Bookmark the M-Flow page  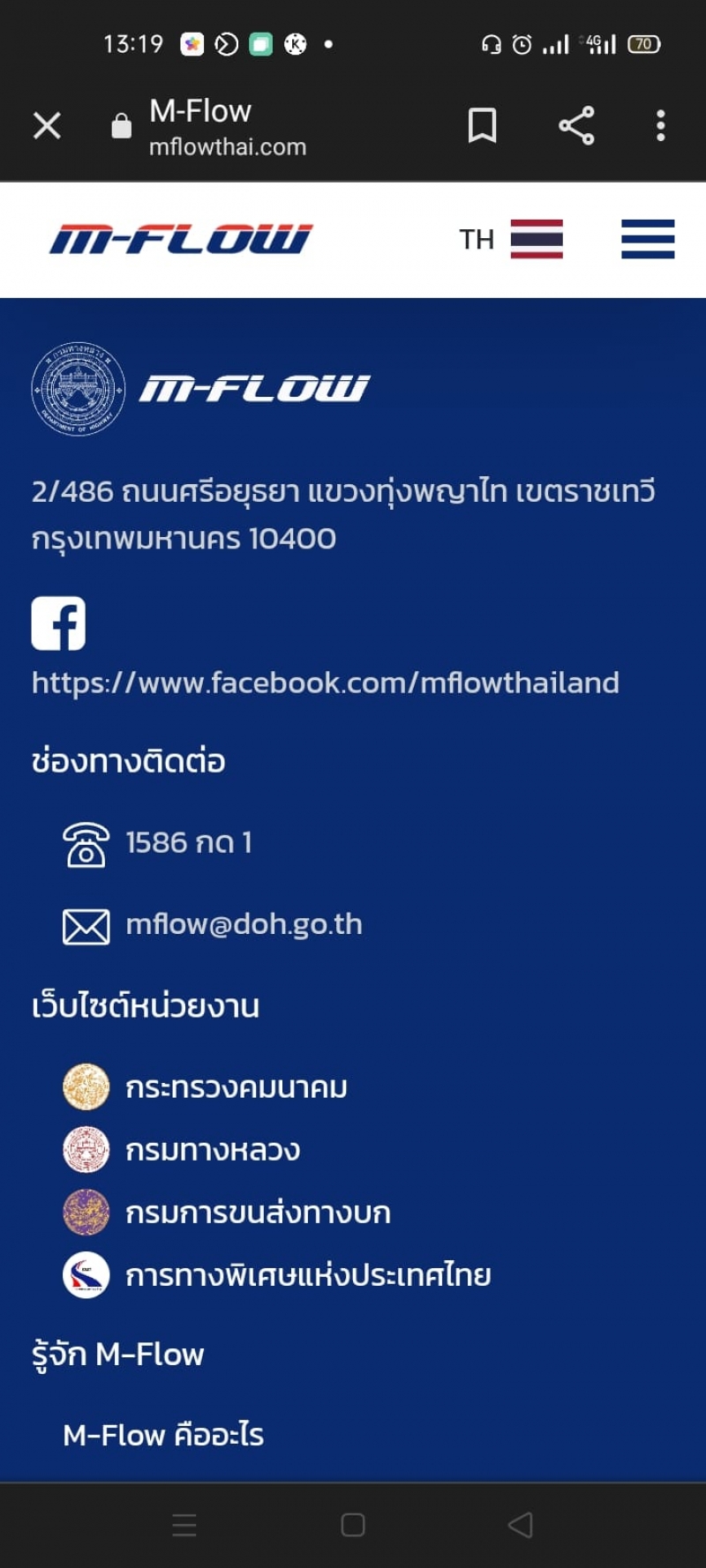tap(482, 126)
